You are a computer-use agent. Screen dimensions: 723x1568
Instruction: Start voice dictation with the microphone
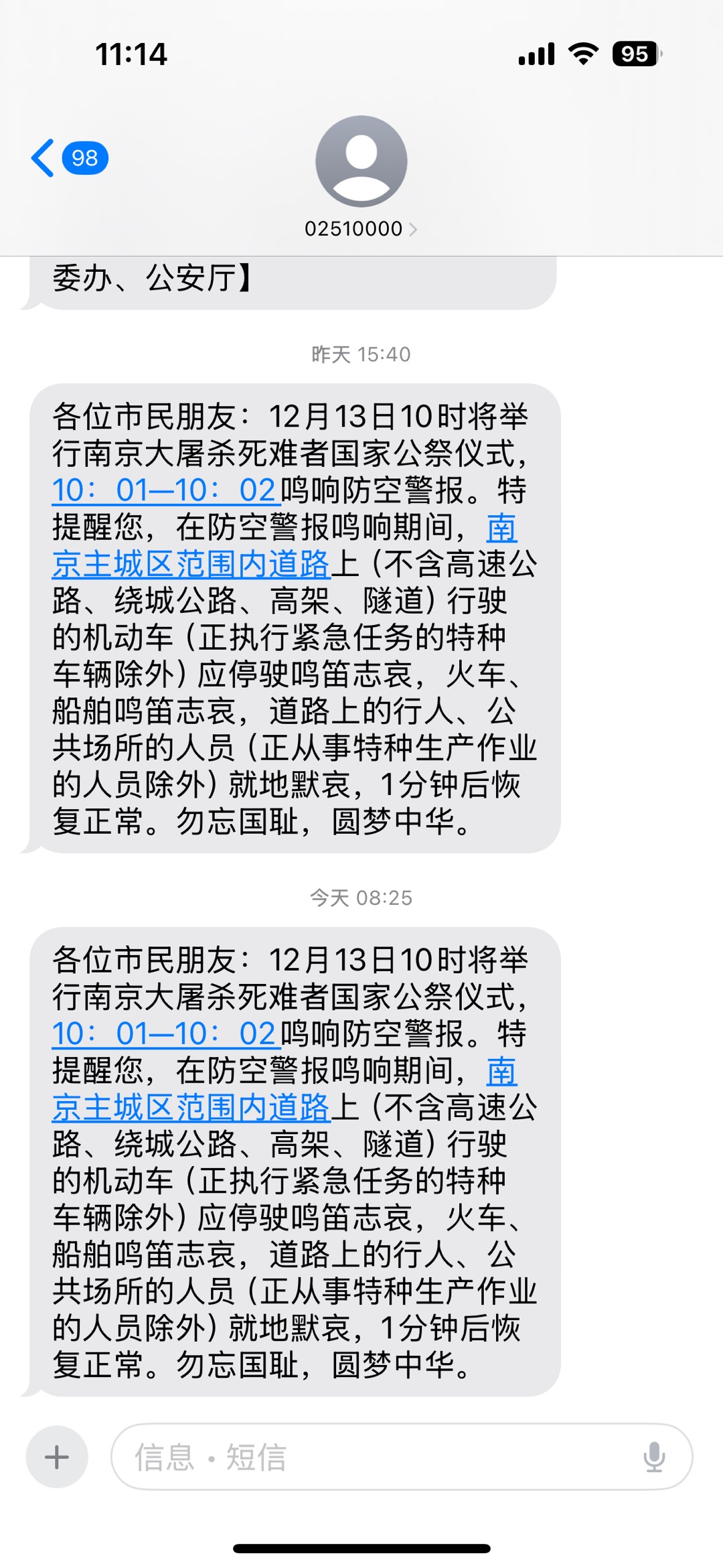[653, 1457]
